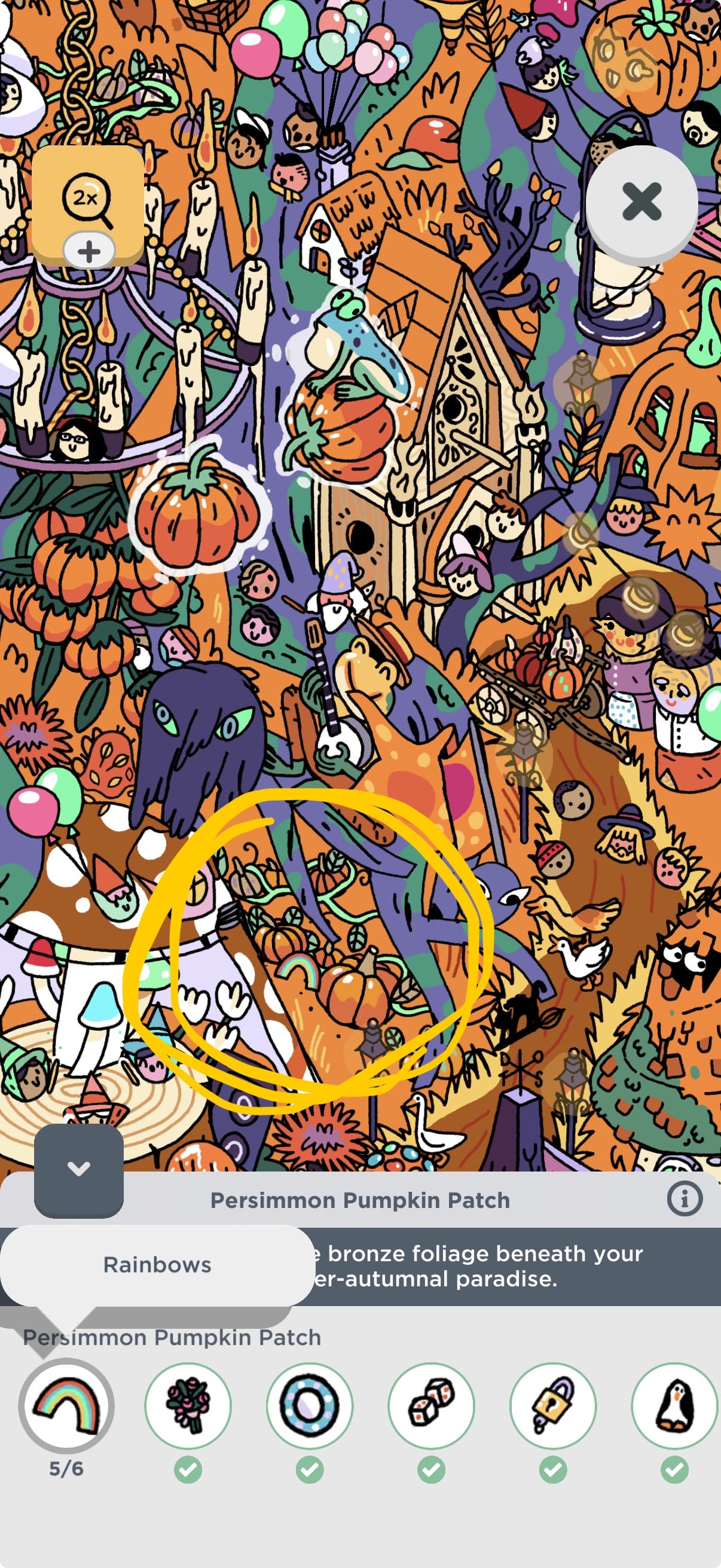The width and height of the screenshot is (721, 1568).
Task: Select the padlock item
Action: [x=553, y=1405]
